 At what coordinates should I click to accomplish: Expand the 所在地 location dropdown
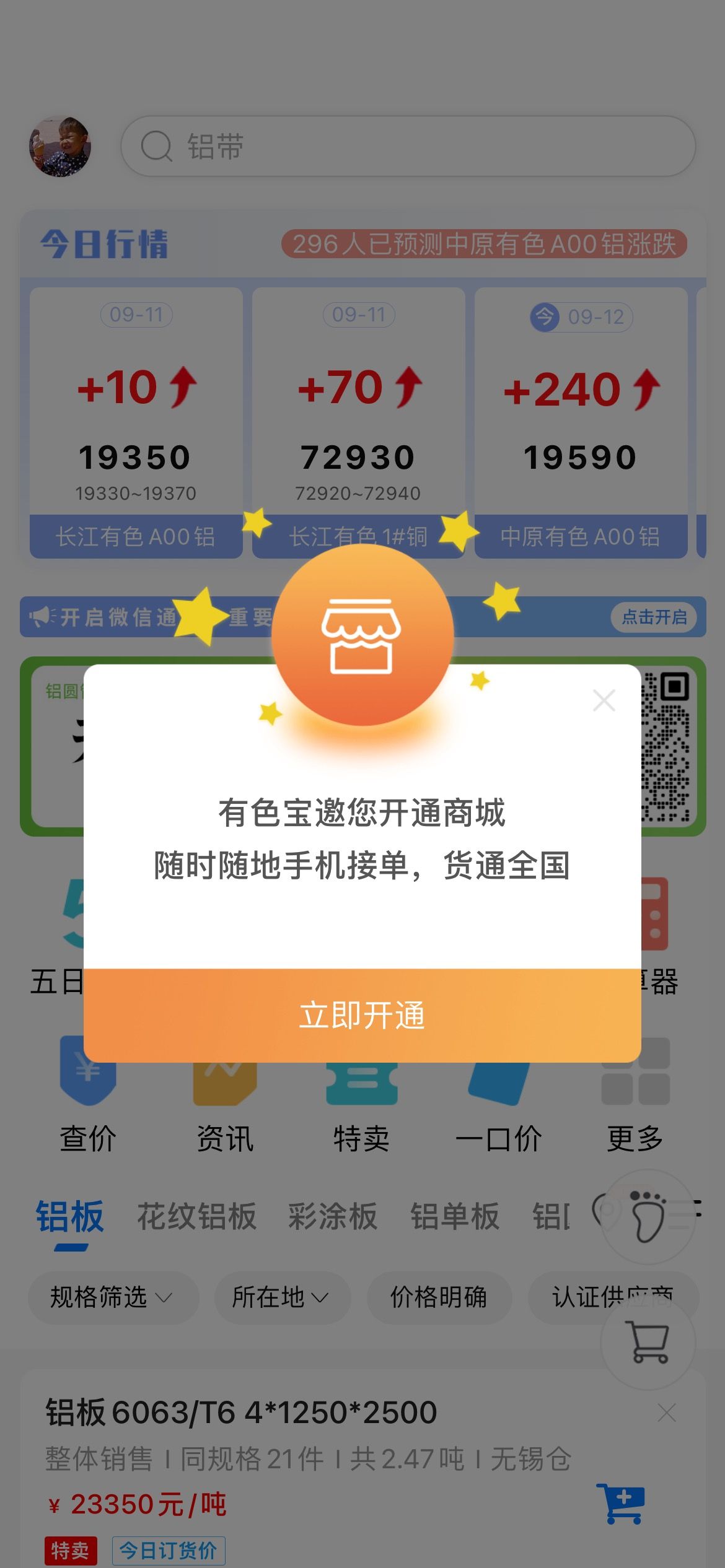tap(282, 1297)
